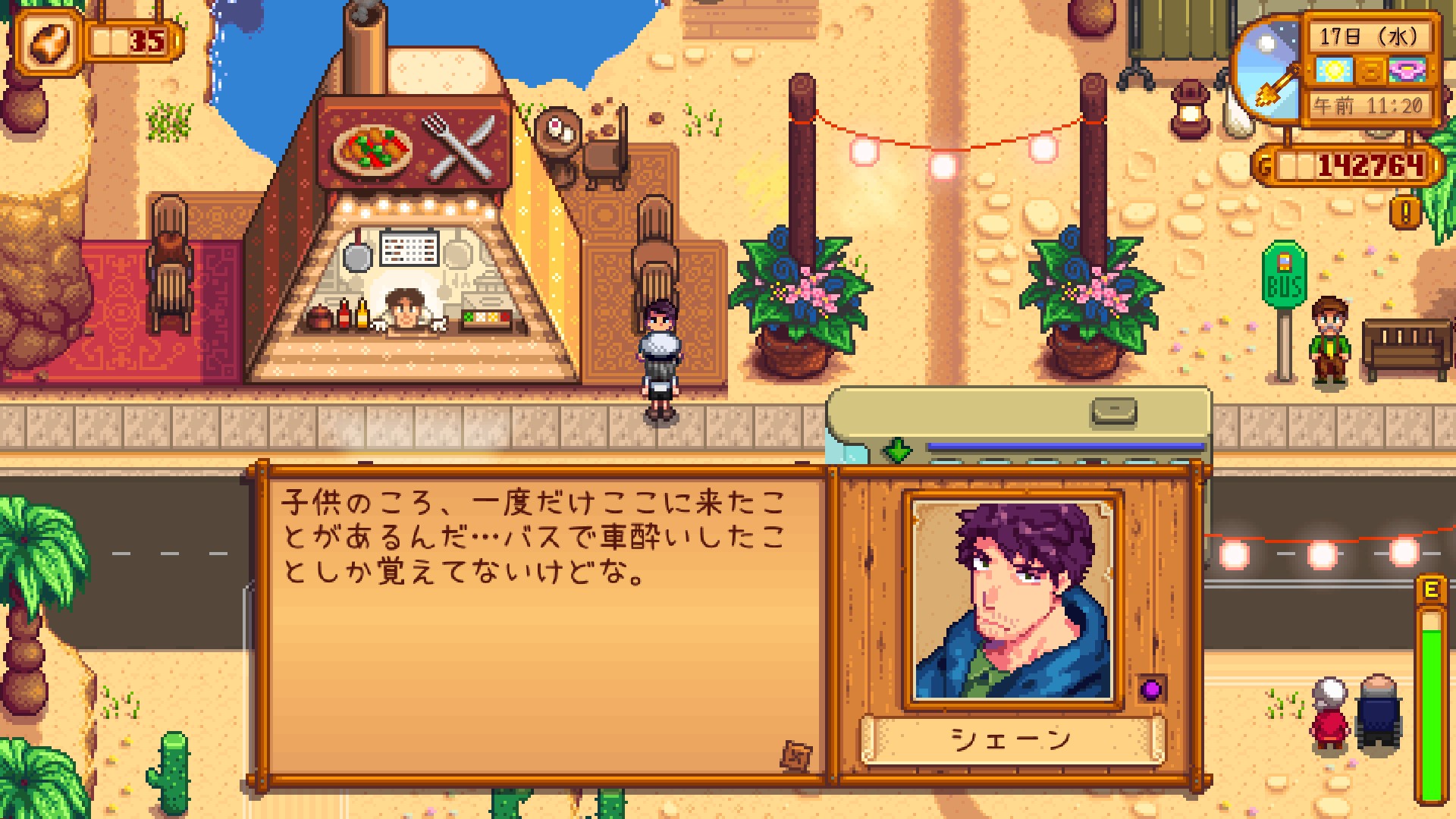Tap the dialogue close icon in text box corner

pos(795,755)
